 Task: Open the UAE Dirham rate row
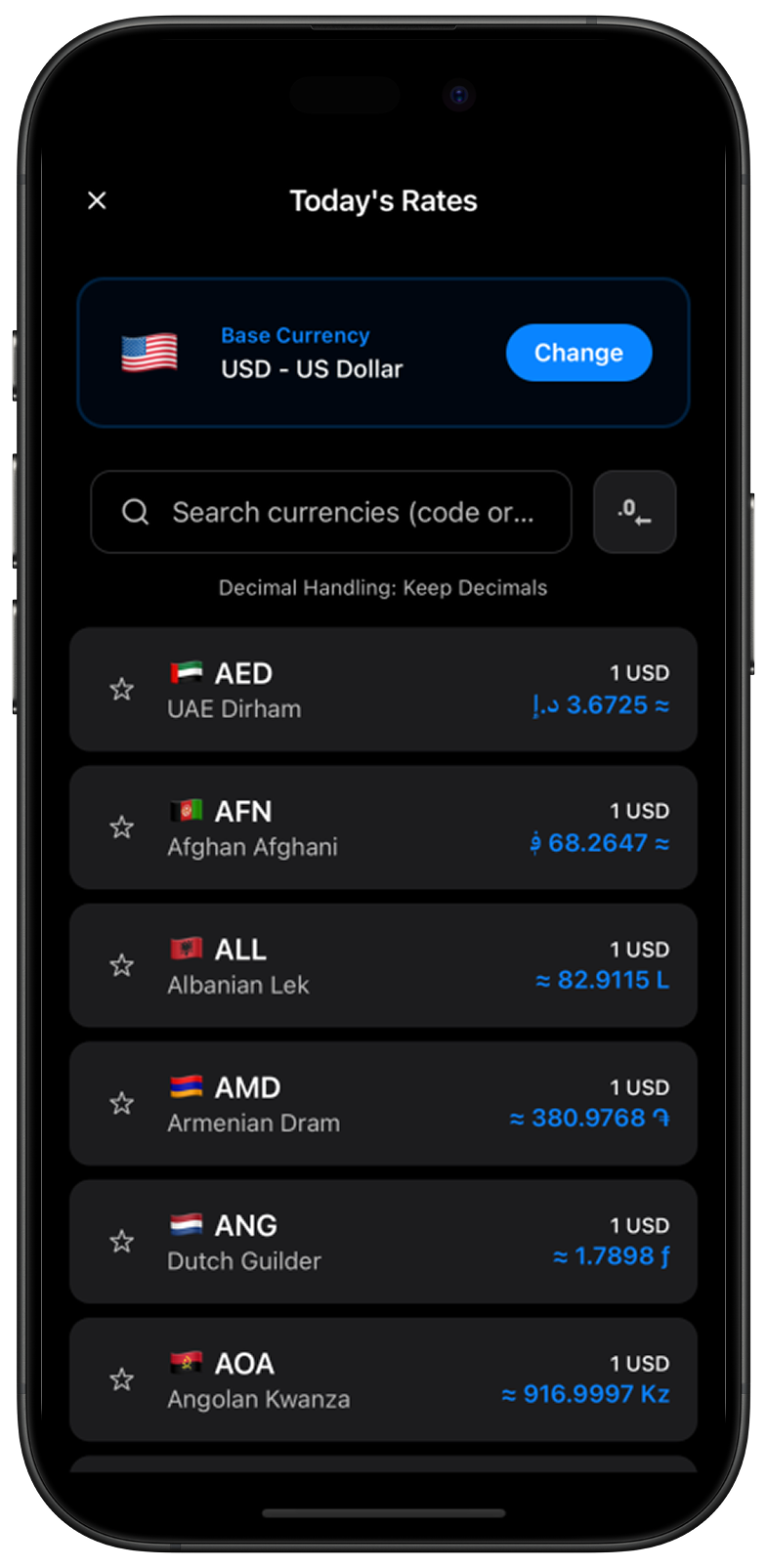(410, 690)
